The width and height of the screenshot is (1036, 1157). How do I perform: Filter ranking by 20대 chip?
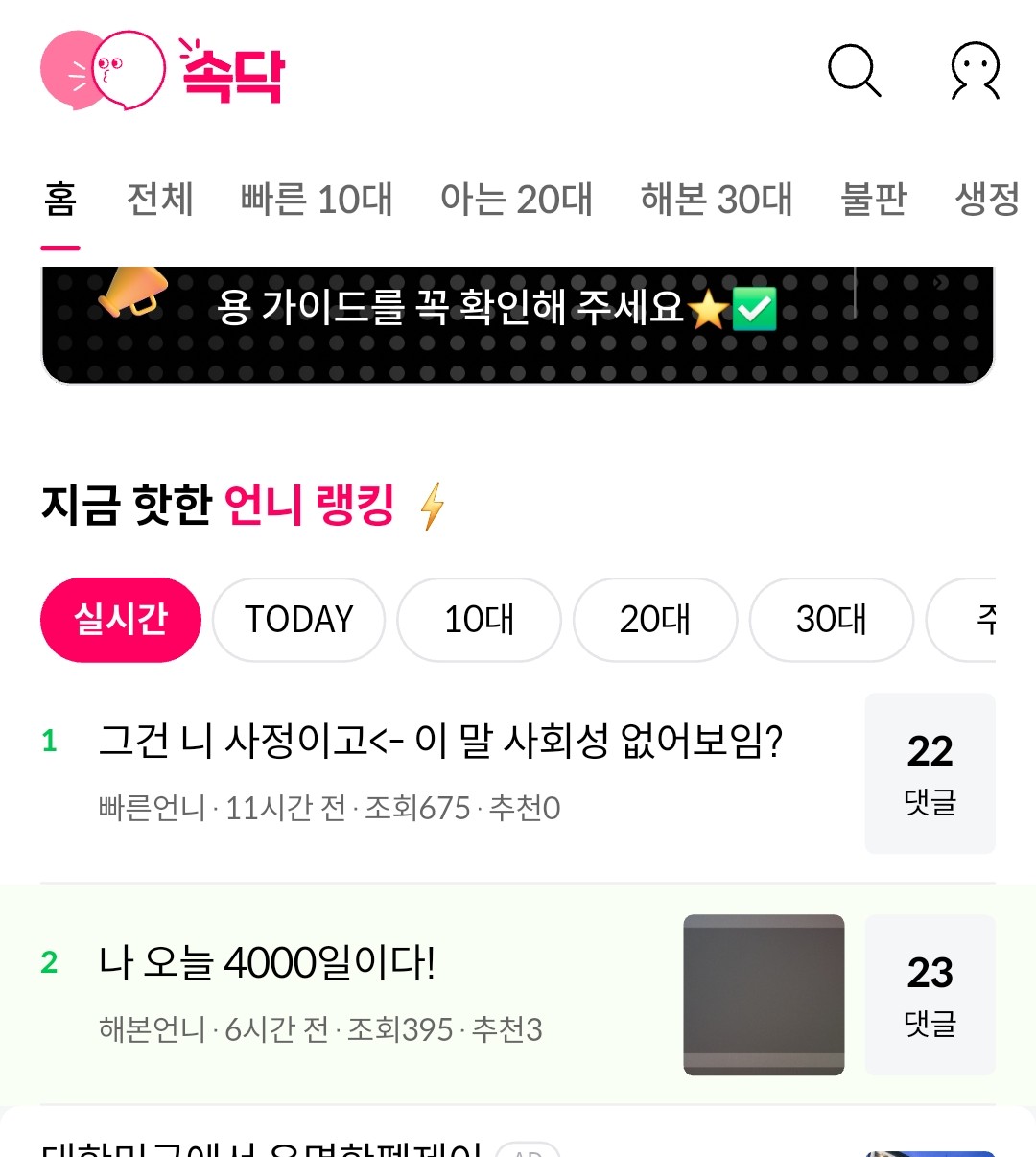point(655,620)
